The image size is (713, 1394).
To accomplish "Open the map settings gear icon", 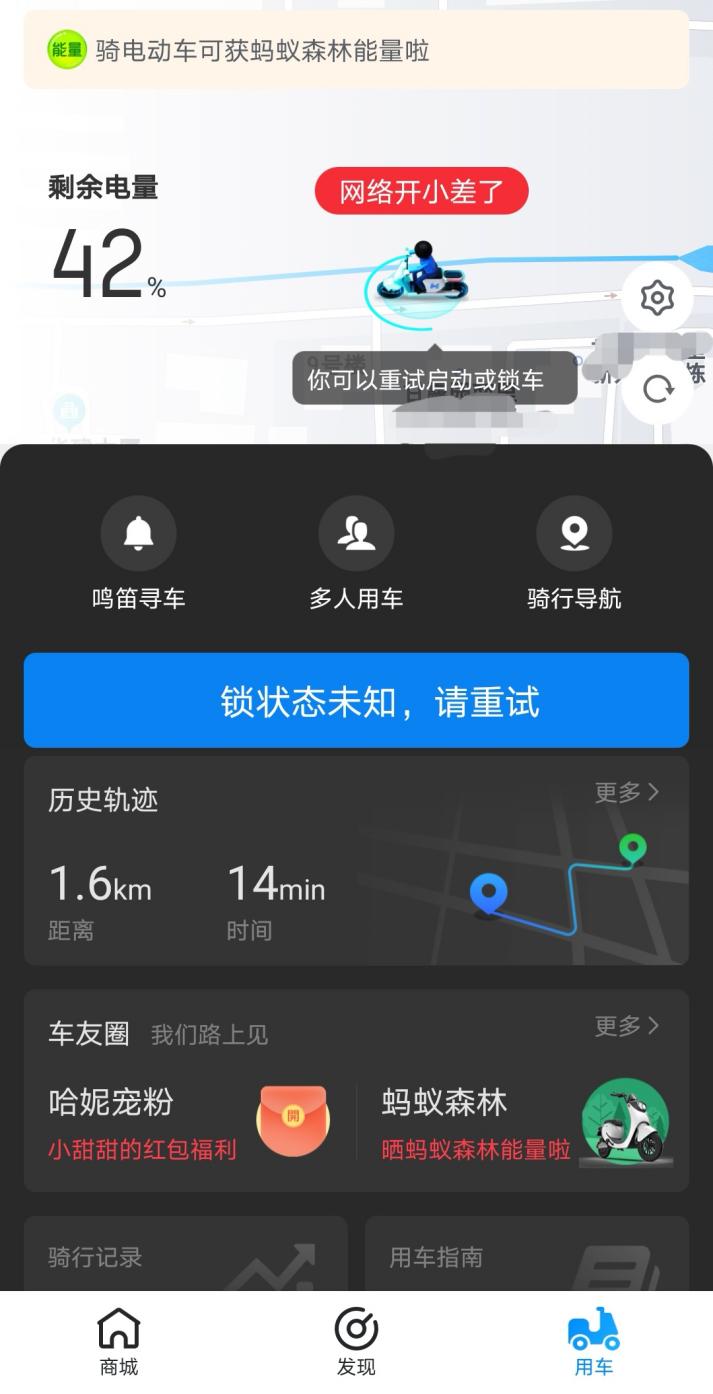I will point(657,298).
